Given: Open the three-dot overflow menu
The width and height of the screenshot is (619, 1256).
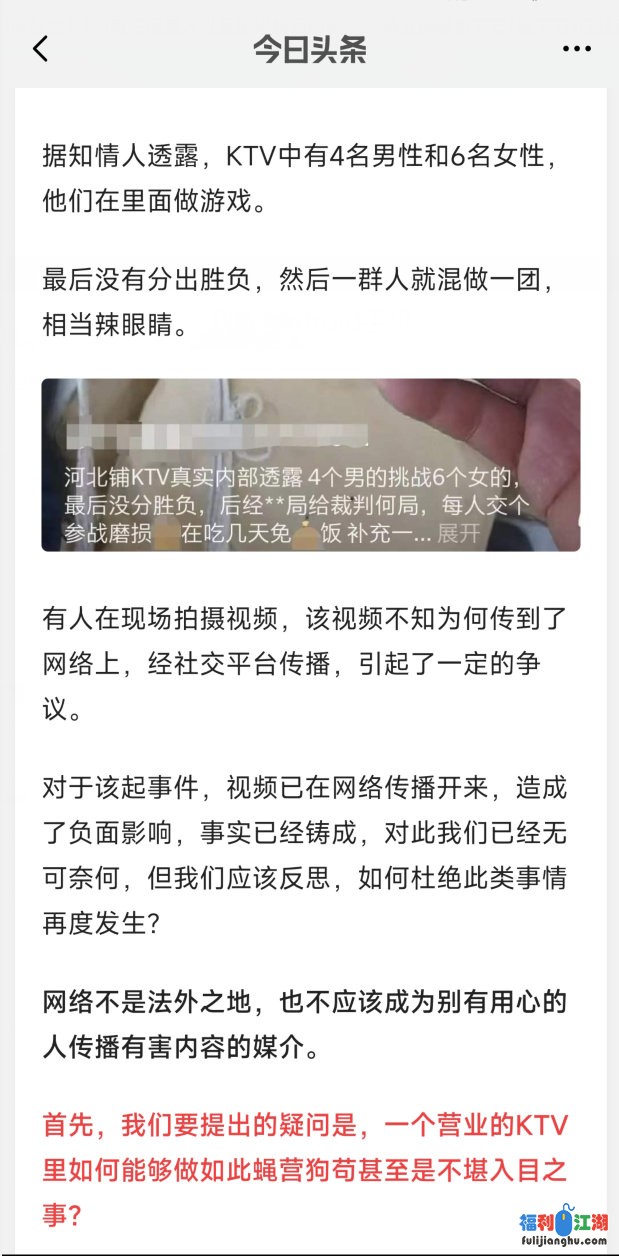Looking at the screenshot, I should [x=577, y=49].
